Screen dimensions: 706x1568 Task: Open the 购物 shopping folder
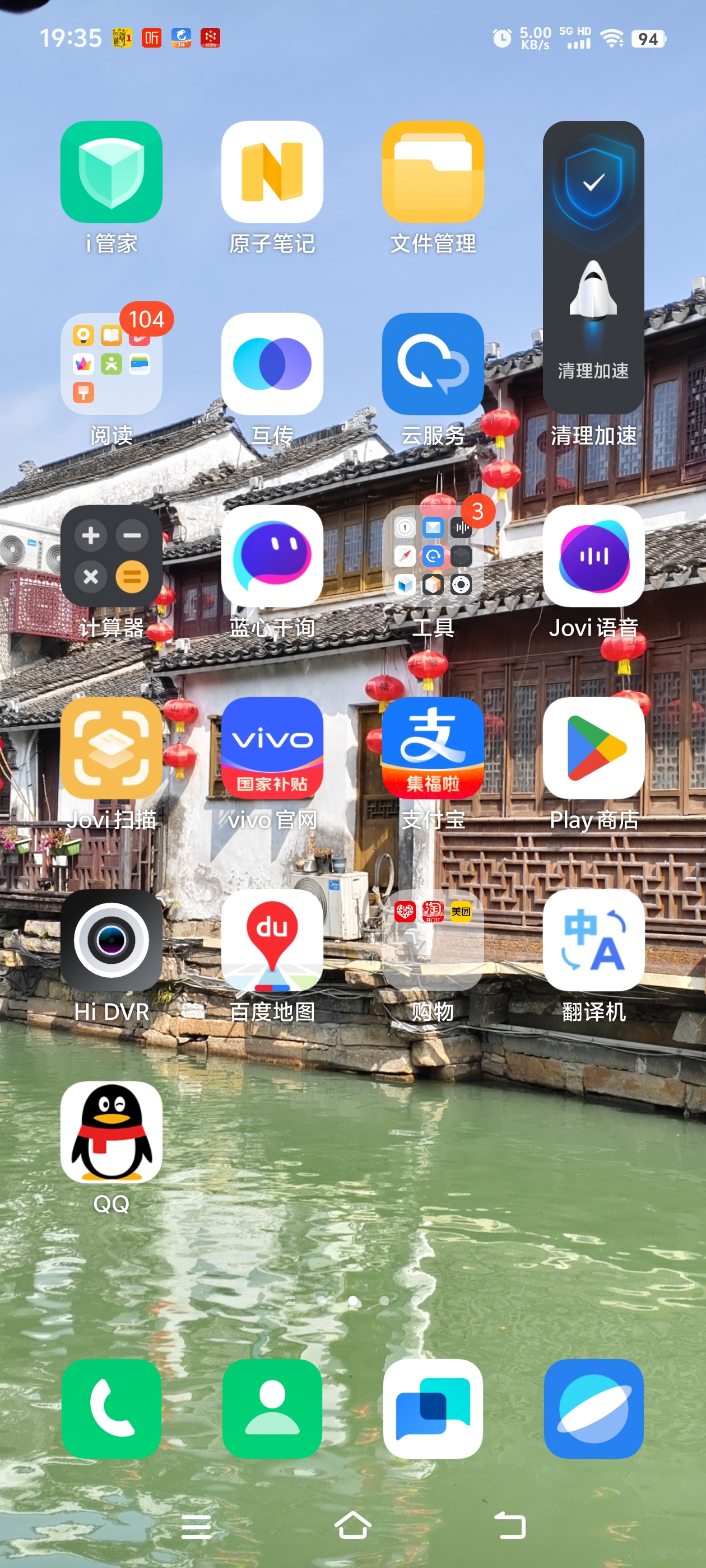click(x=433, y=940)
